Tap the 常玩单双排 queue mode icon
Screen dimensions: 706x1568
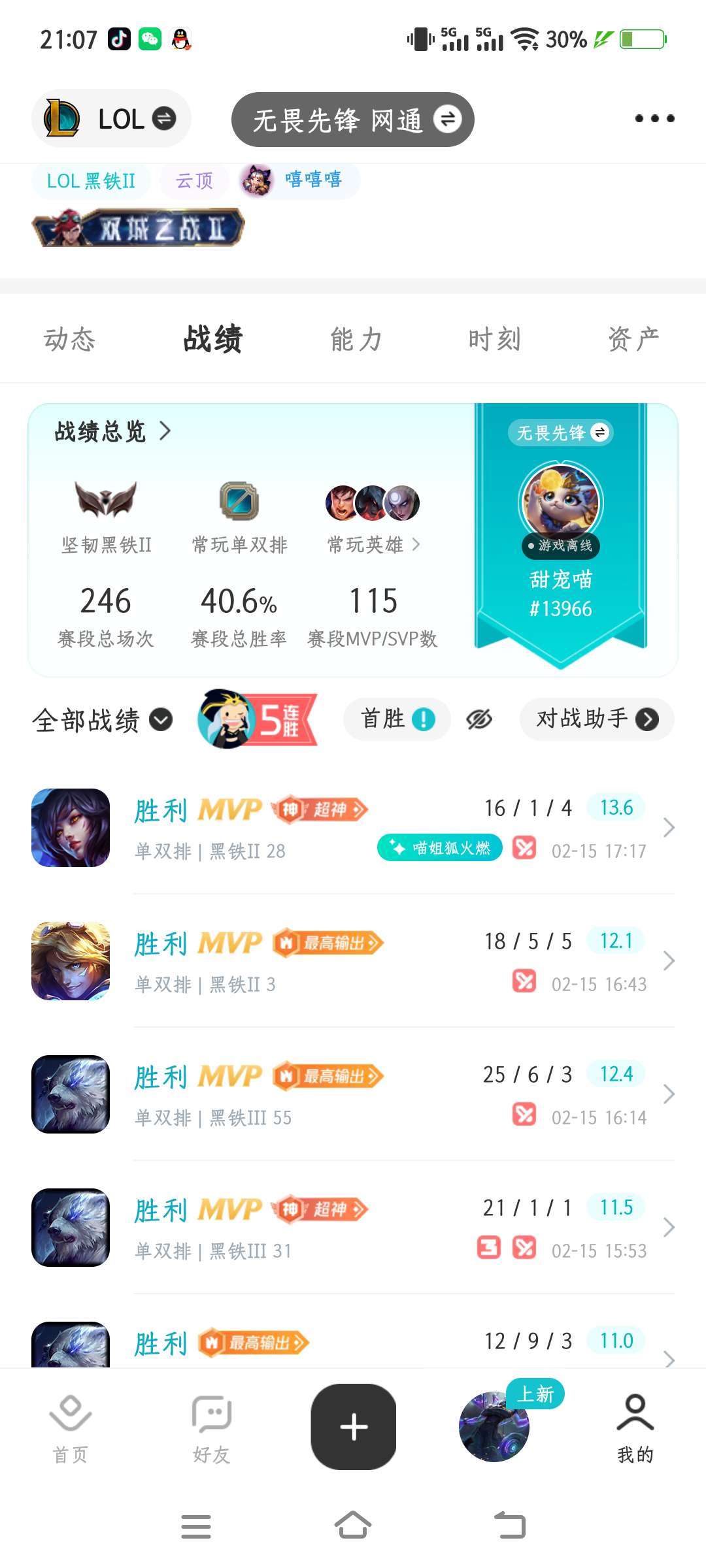click(x=239, y=502)
